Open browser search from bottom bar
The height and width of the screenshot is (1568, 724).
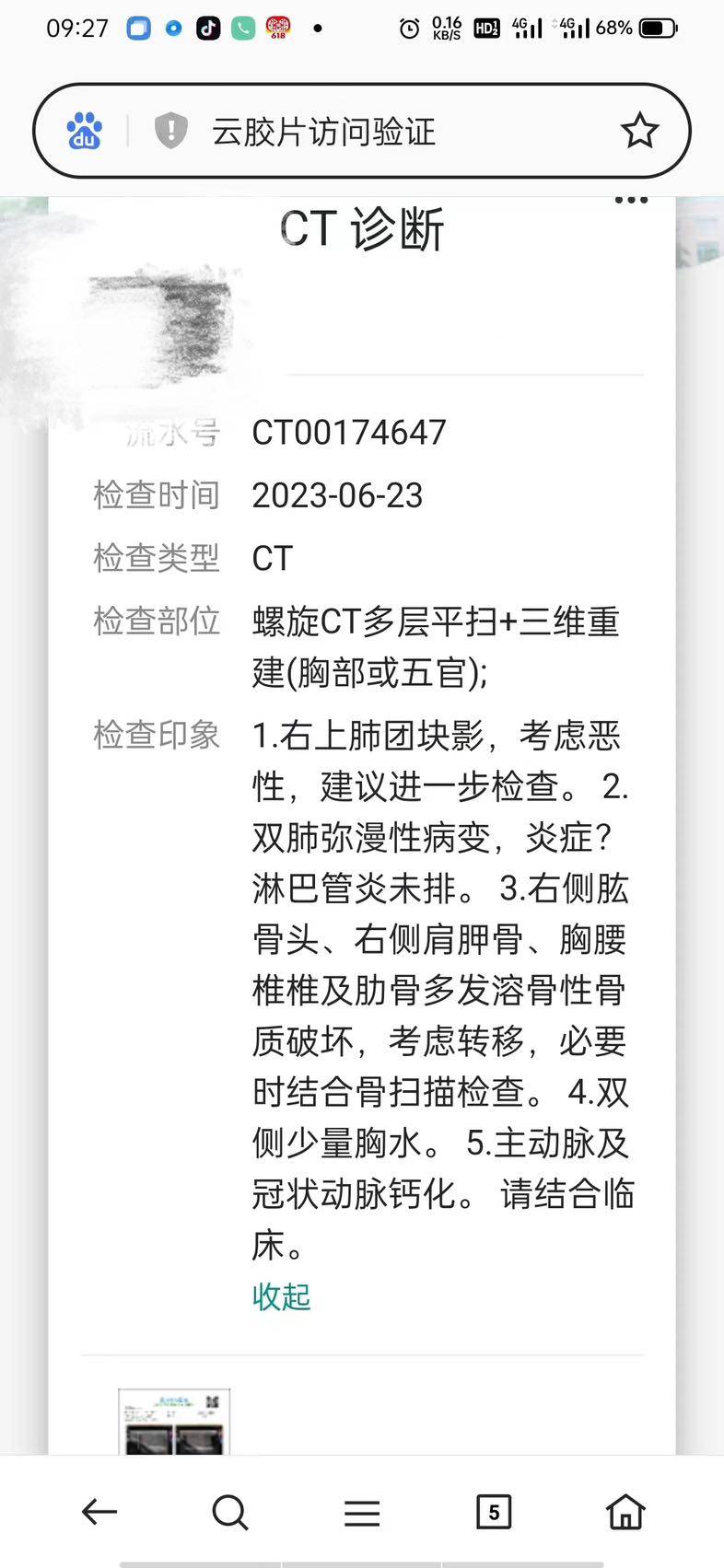click(229, 1512)
